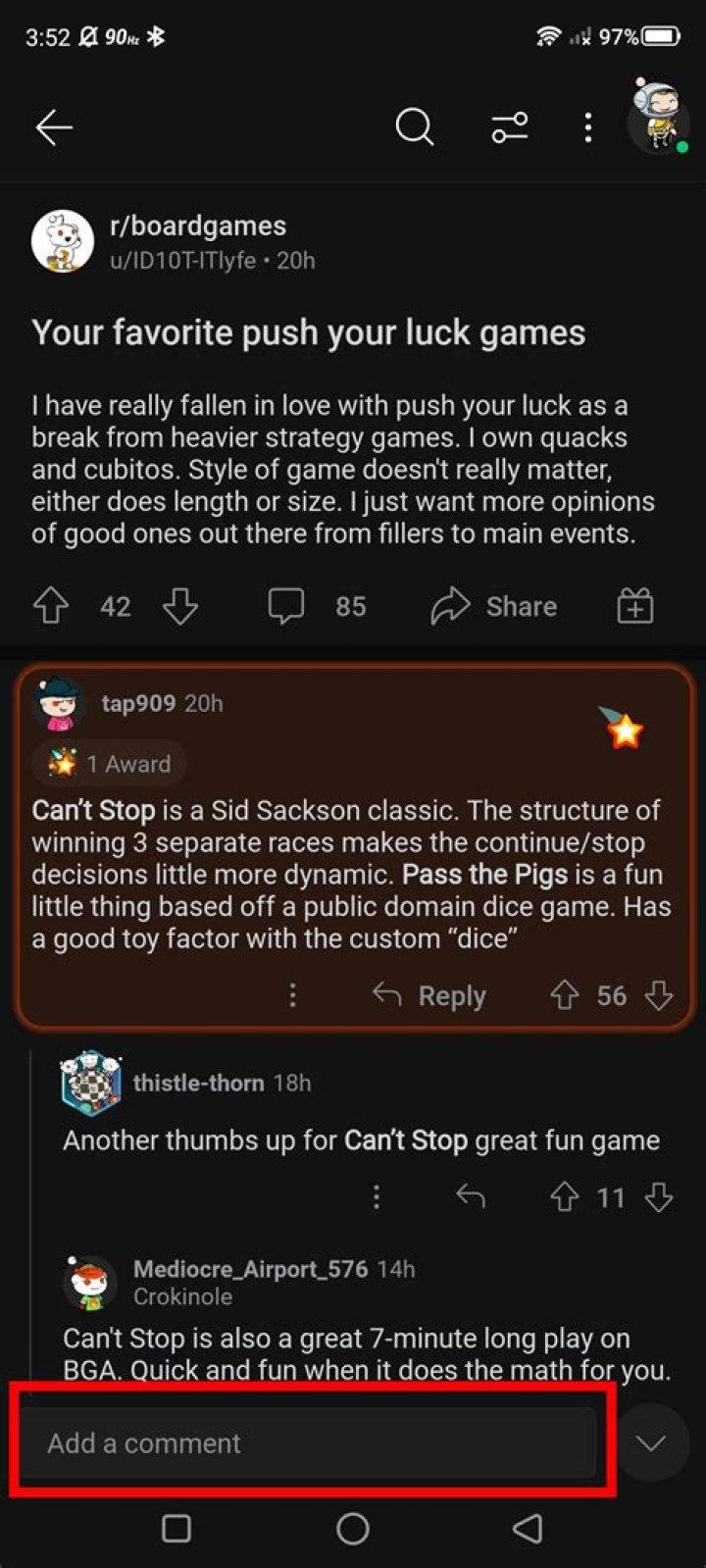Upvote tap909's comment
This screenshot has height=1568, width=706.
564,995
